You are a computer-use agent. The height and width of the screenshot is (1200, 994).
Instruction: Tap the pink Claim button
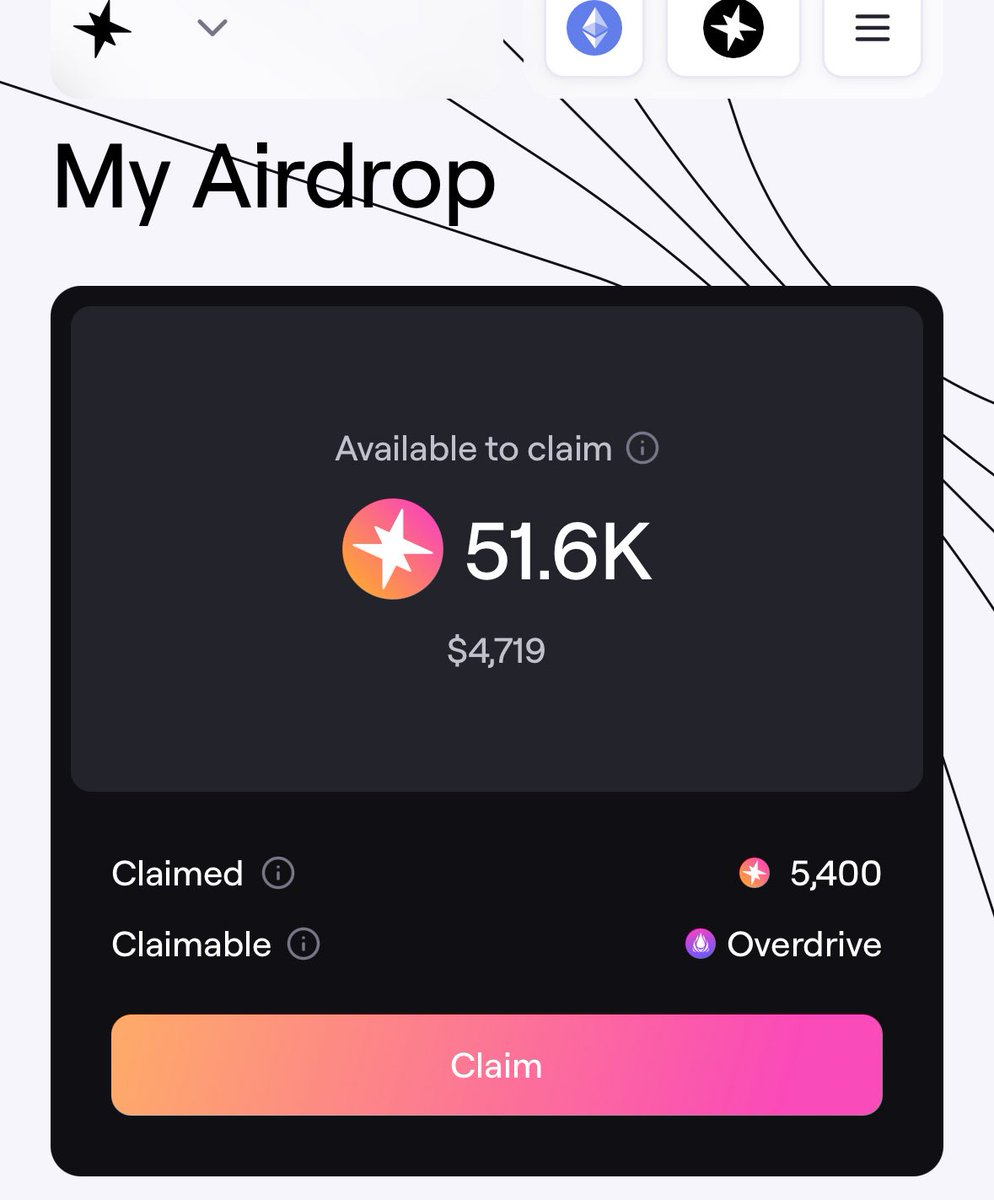(x=496, y=1065)
